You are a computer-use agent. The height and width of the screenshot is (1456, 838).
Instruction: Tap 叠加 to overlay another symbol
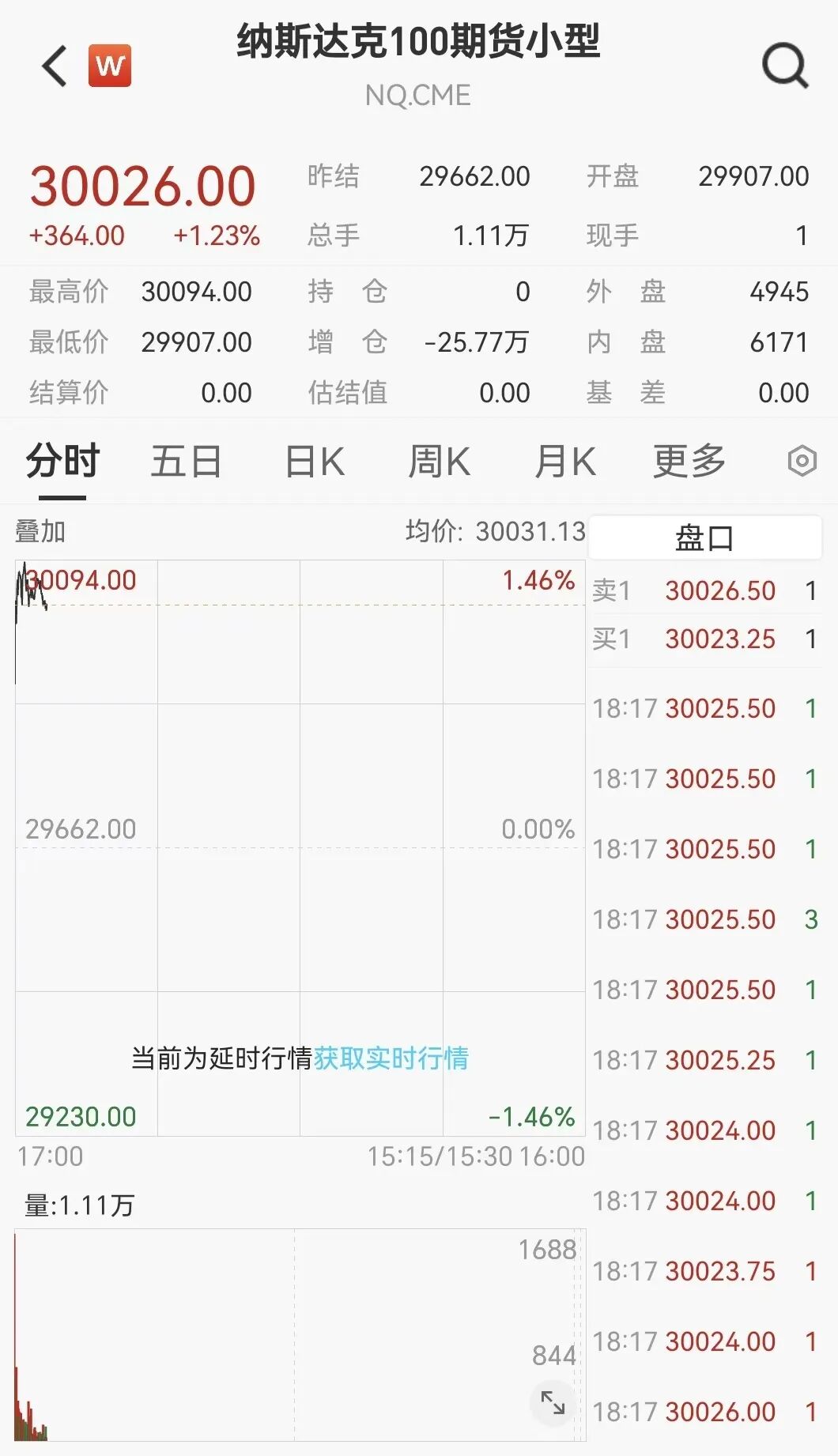click(40, 532)
